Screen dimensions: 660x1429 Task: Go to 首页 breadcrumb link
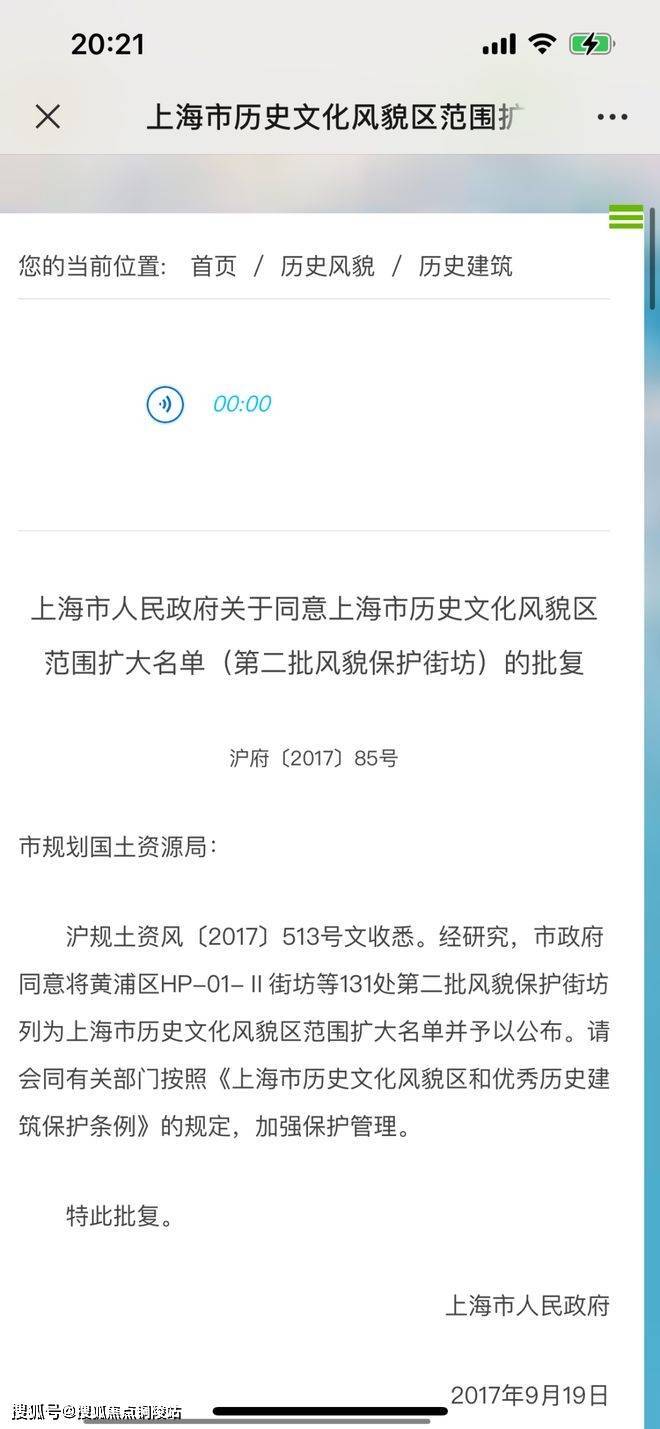(x=214, y=266)
